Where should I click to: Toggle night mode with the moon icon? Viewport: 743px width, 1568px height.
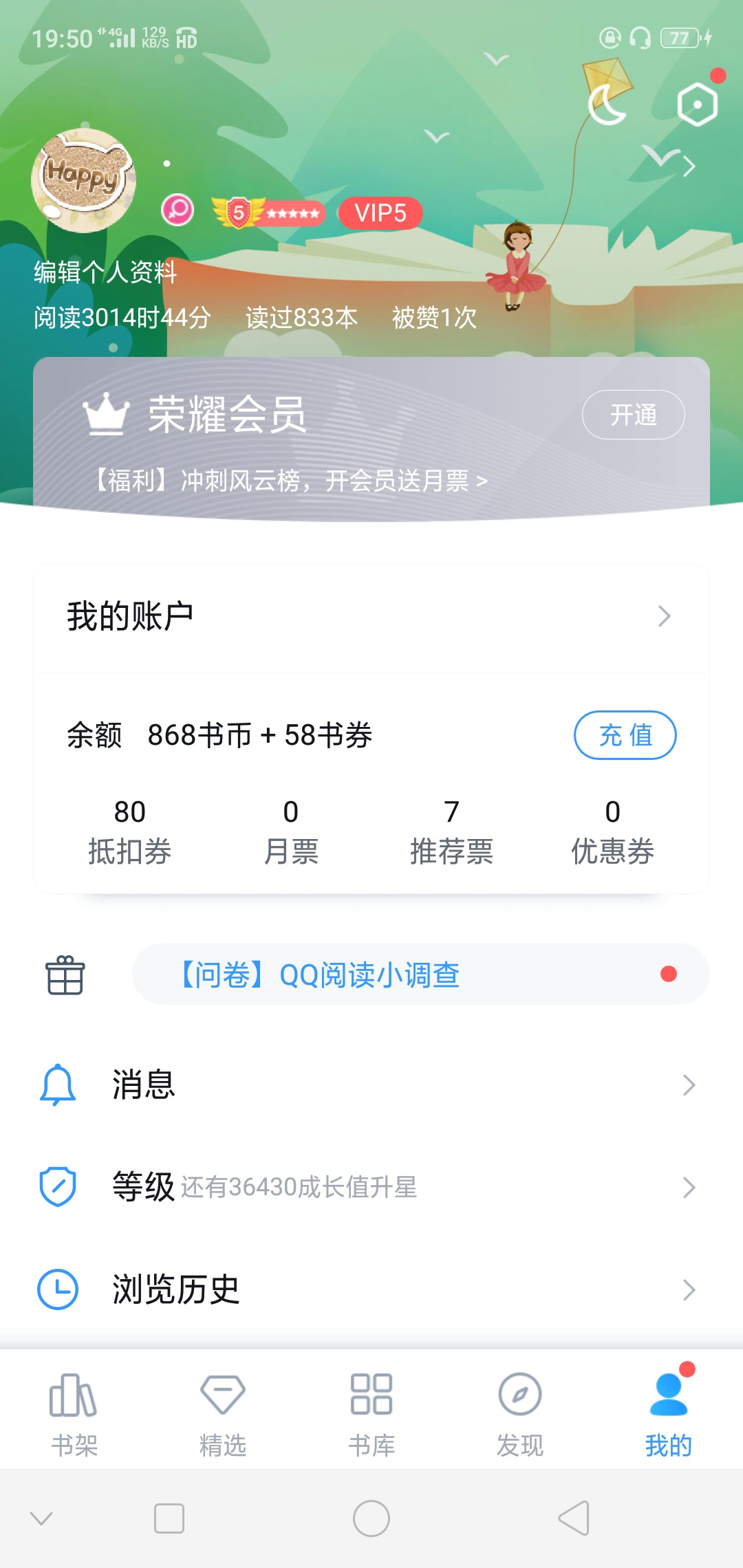(607, 105)
